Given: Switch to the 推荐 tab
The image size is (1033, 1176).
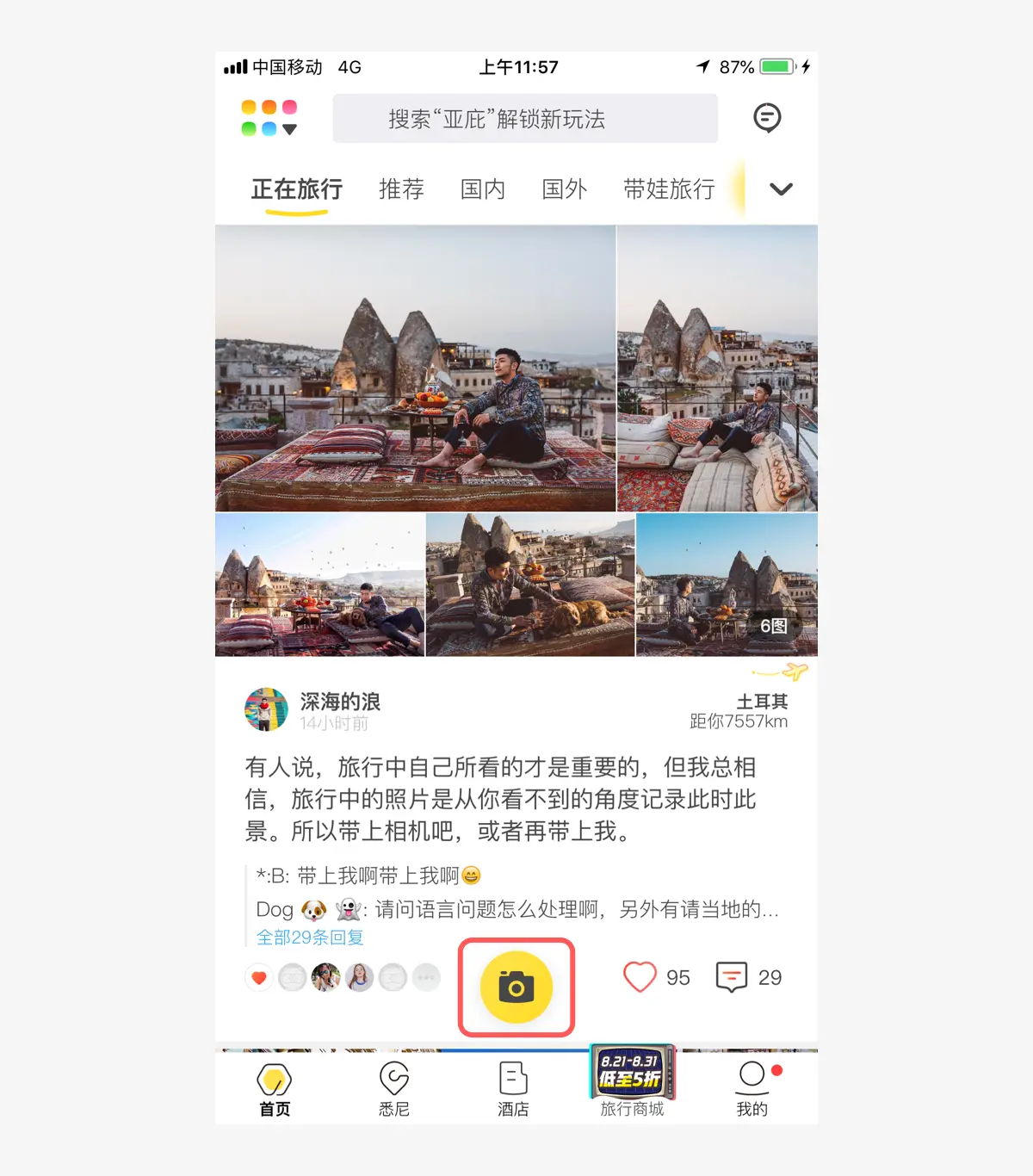Looking at the screenshot, I should tap(401, 189).
